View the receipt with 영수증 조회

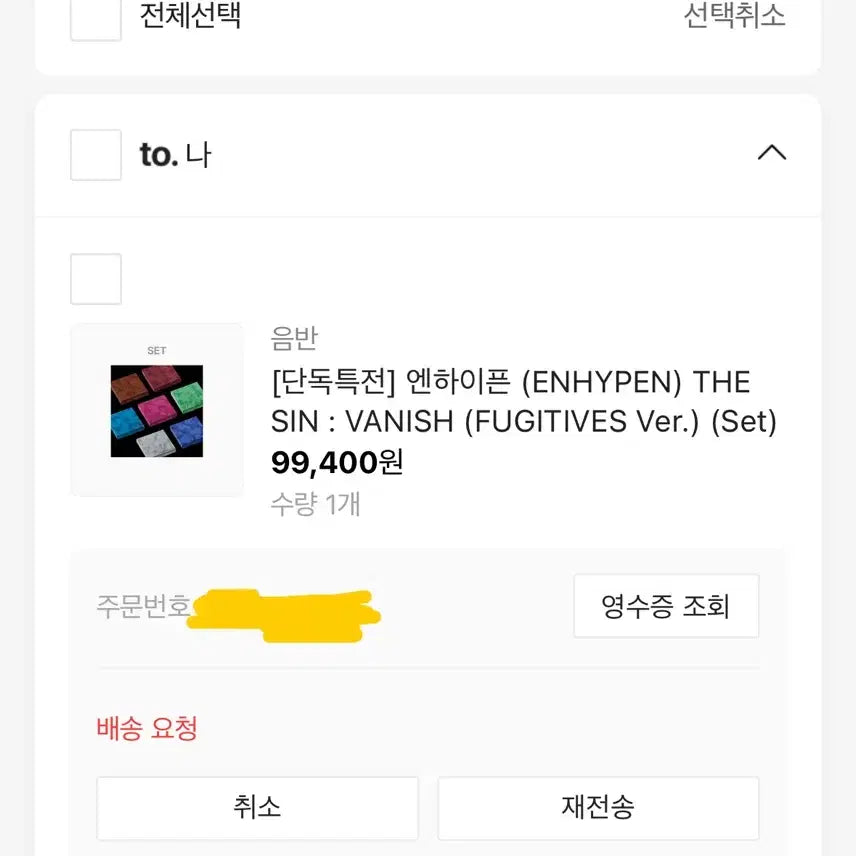(666, 606)
